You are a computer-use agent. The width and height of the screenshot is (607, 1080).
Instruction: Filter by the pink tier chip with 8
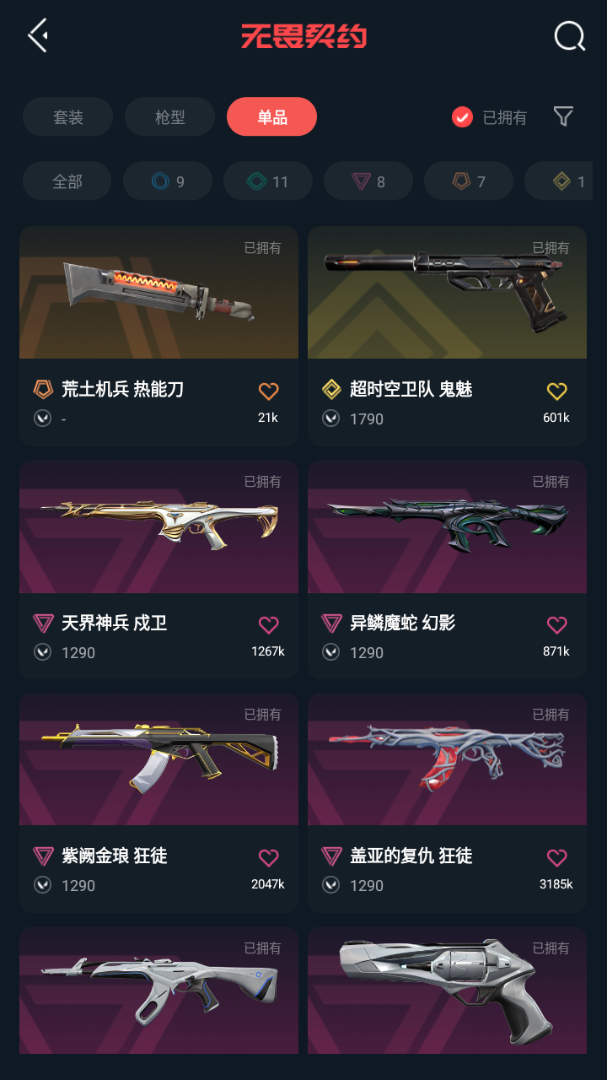[x=368, y=181]
